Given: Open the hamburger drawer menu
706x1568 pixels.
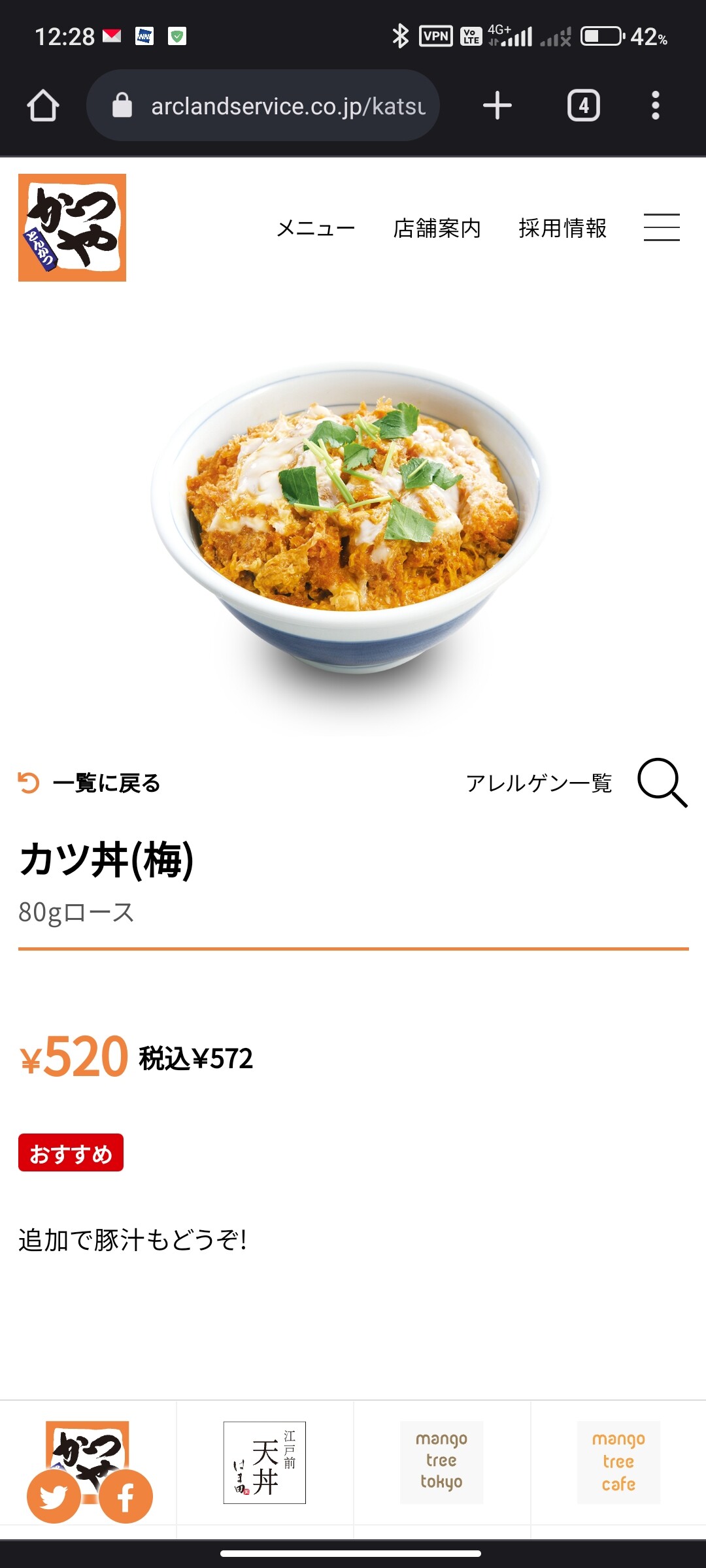Looking at the screenshot, I should point(662,227).
